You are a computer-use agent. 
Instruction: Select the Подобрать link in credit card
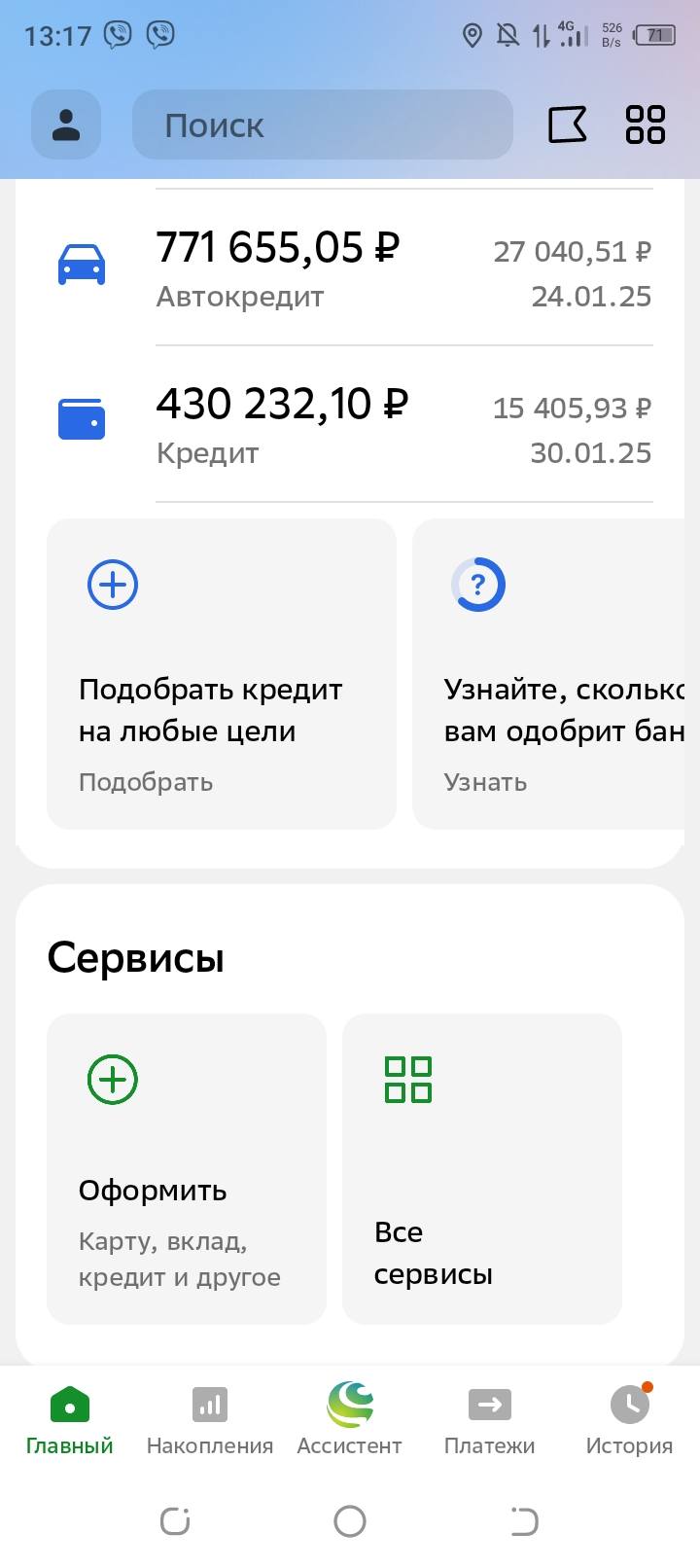pyautogui.click(x=146, y=781)
